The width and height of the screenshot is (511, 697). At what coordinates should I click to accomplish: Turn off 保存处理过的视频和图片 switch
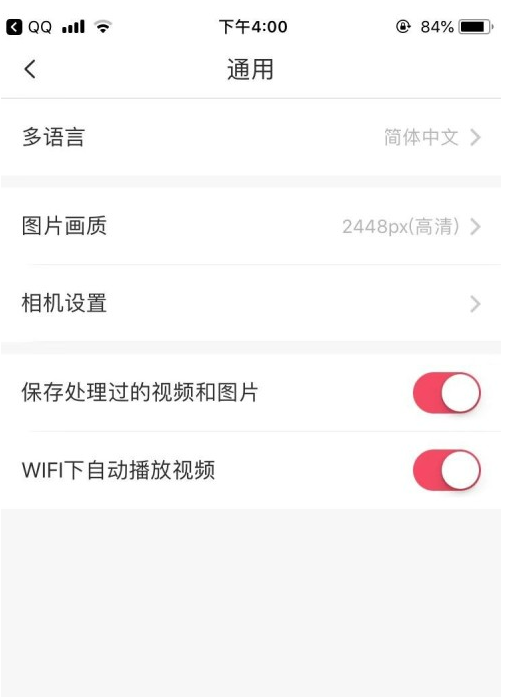click(x=447, y=393)
